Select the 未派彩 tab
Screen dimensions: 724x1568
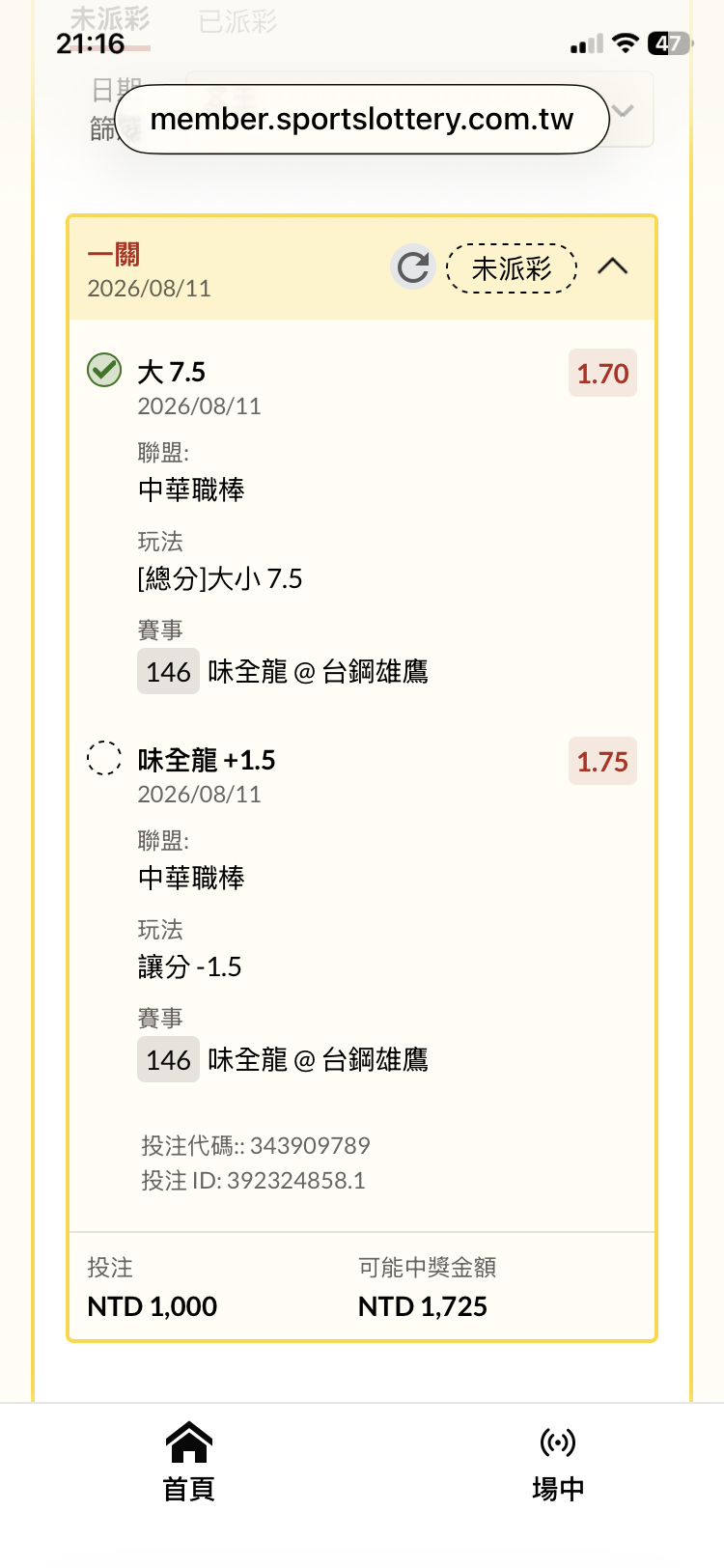[109, 19]
